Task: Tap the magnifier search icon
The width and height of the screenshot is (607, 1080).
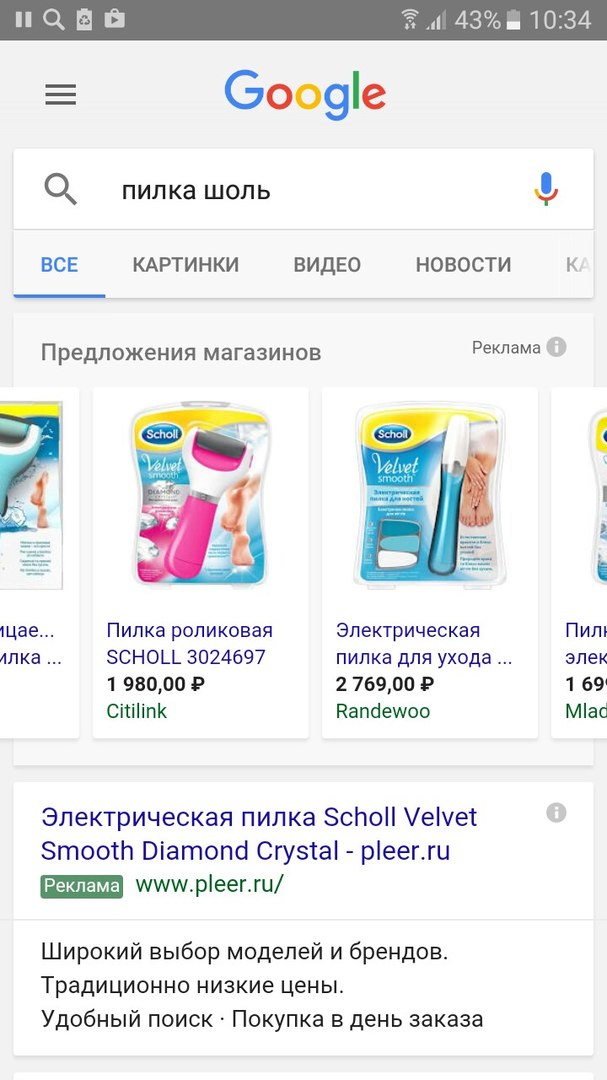Action: click(61, 189)
